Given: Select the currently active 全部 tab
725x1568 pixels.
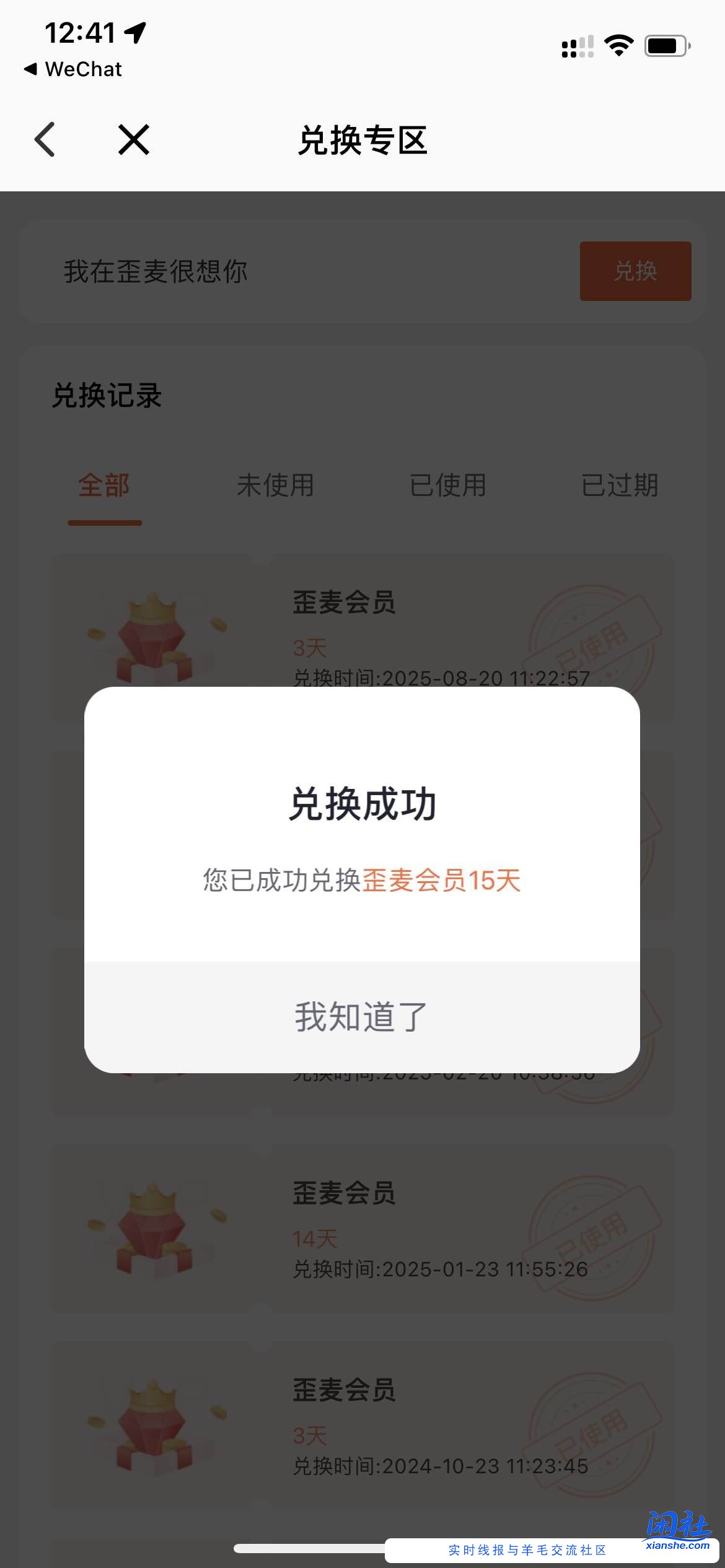Looking at the screenshot, I should pos(104,486).
